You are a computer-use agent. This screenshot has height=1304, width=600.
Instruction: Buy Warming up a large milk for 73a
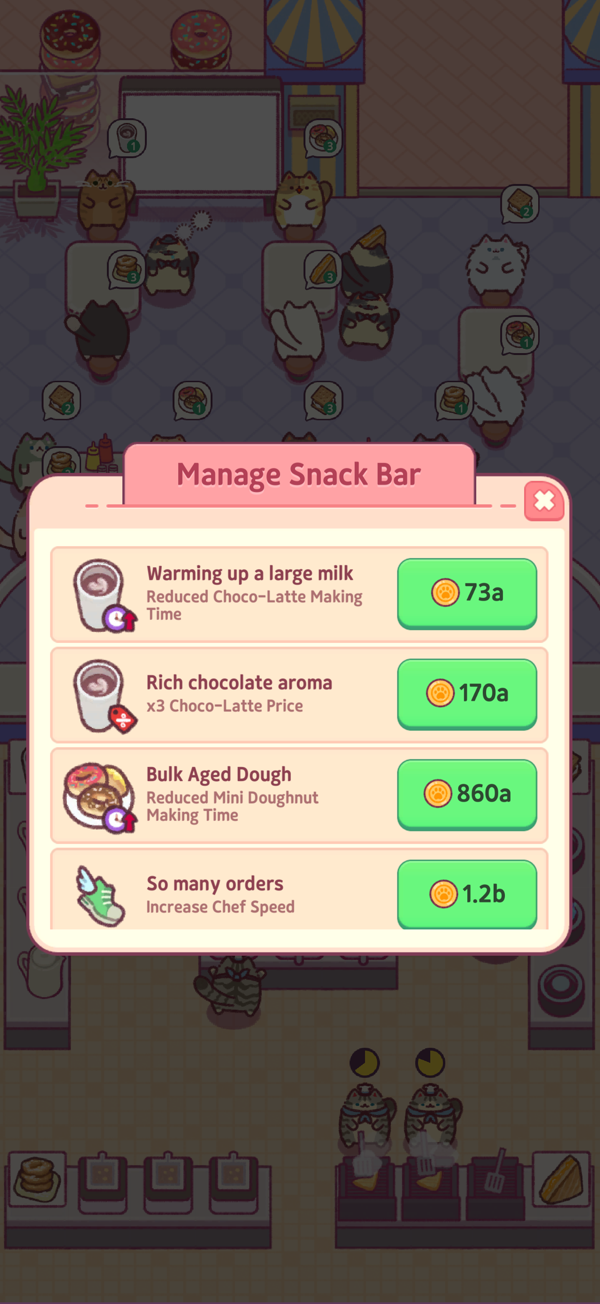pyautogui.click(x=467, y=593)
